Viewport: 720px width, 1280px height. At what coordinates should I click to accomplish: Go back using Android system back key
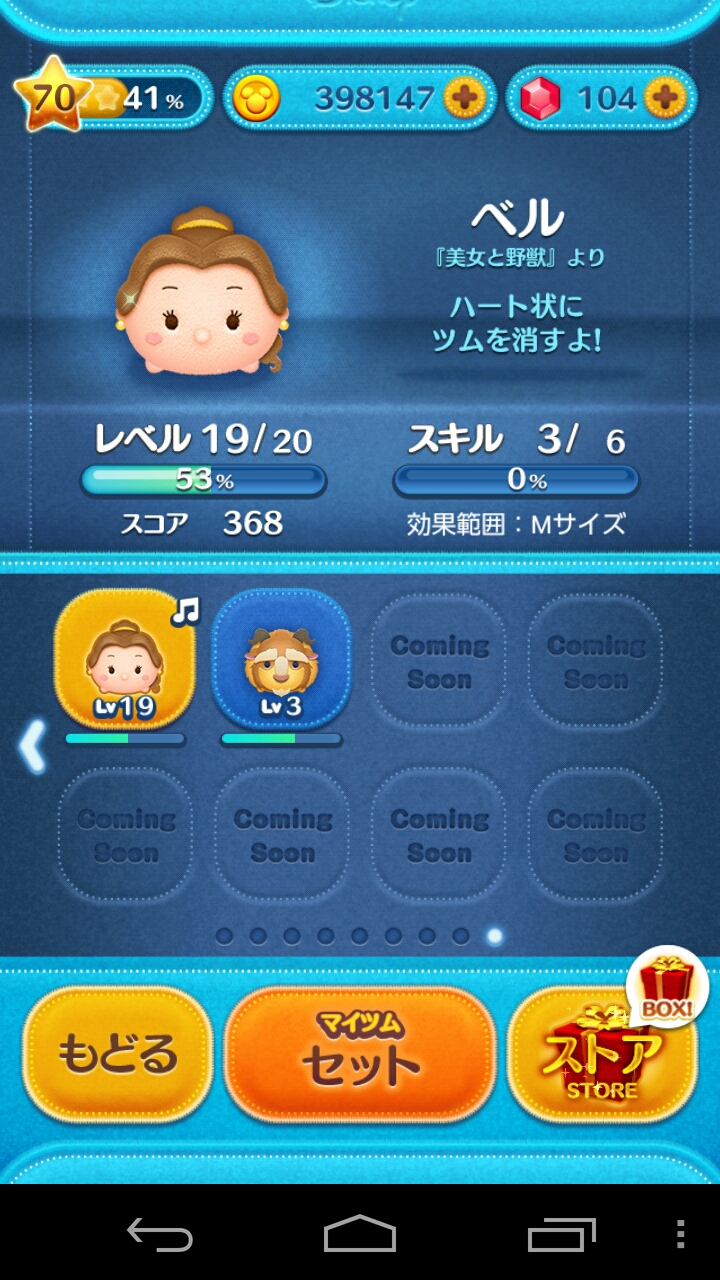[160, 1234]
